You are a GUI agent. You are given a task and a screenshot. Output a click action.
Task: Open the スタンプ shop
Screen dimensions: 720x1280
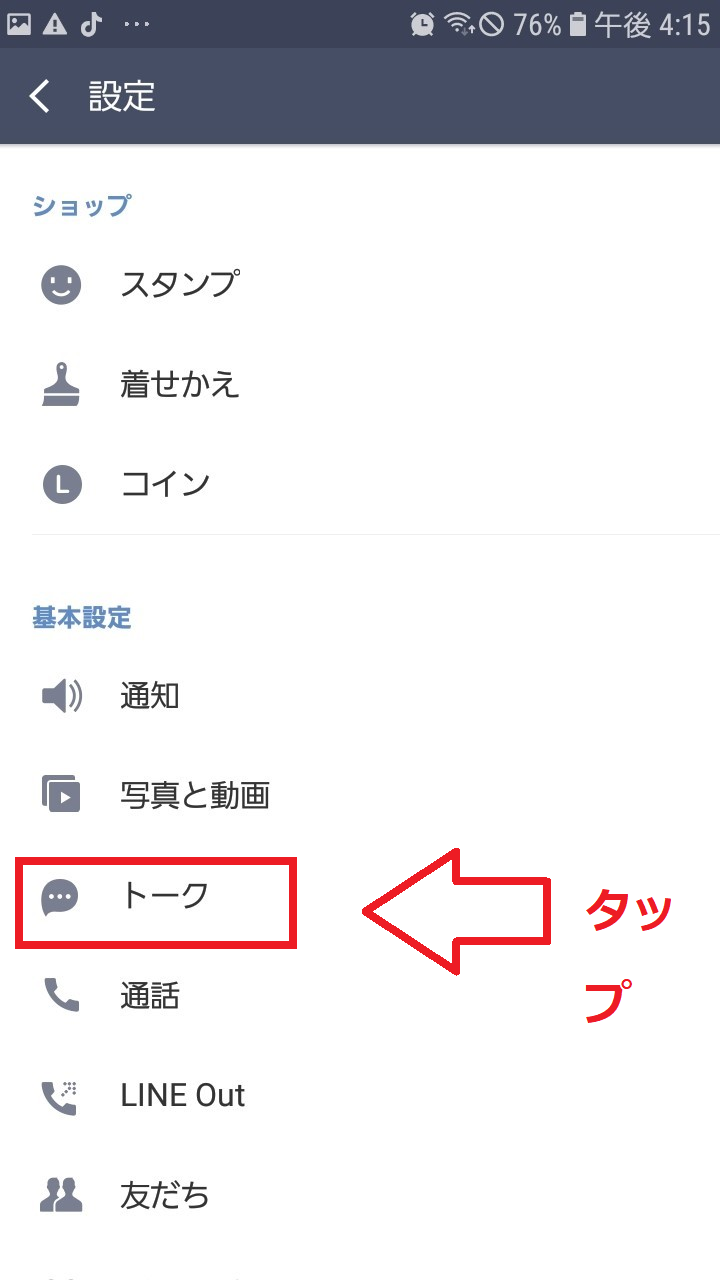click(360, 285)
